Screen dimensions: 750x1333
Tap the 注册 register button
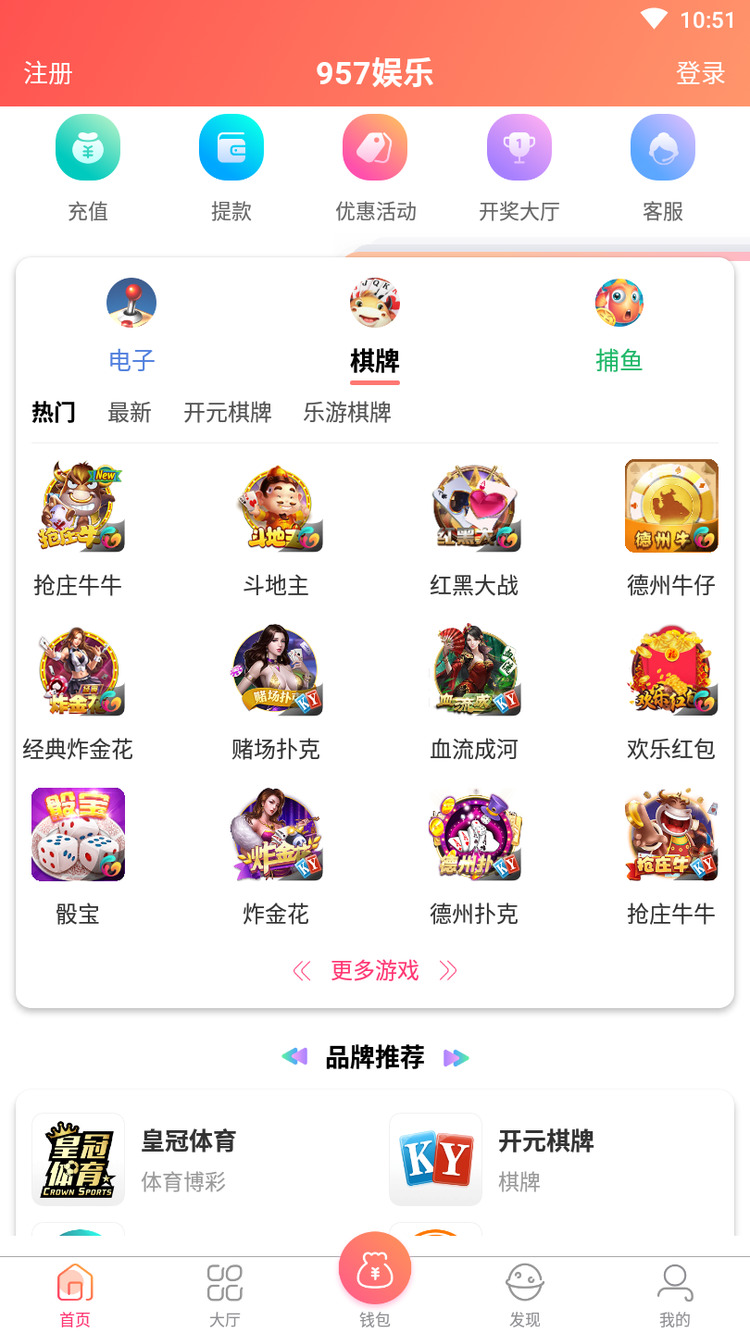pos(48,73)
